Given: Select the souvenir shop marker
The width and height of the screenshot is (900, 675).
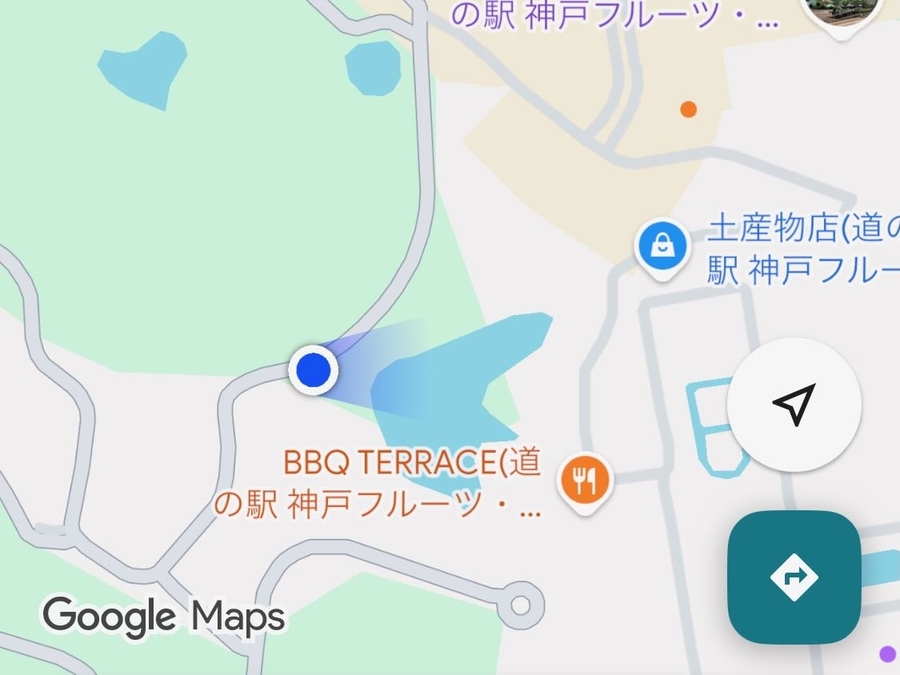Looking at the screenshot, I should click(x=662, y=245).
